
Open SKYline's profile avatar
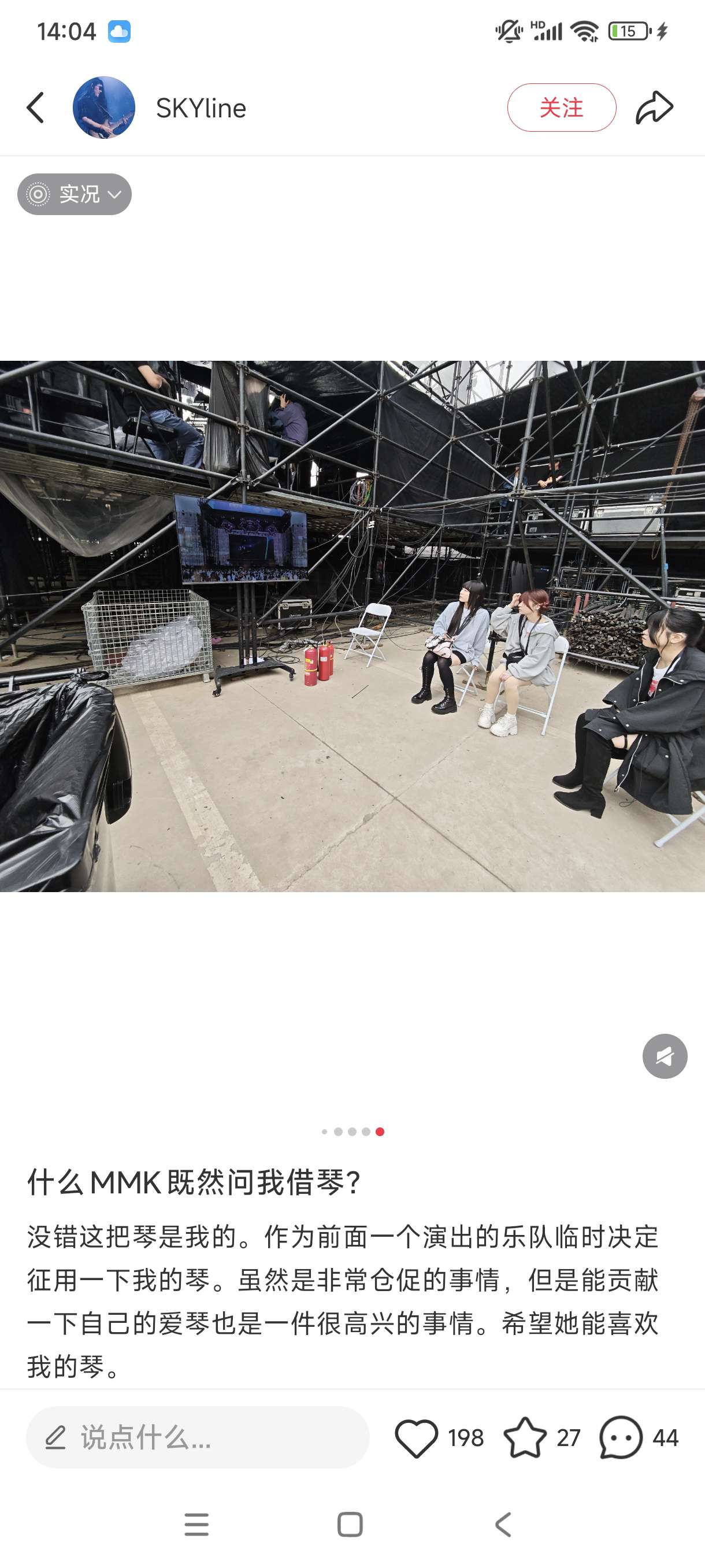103,108
